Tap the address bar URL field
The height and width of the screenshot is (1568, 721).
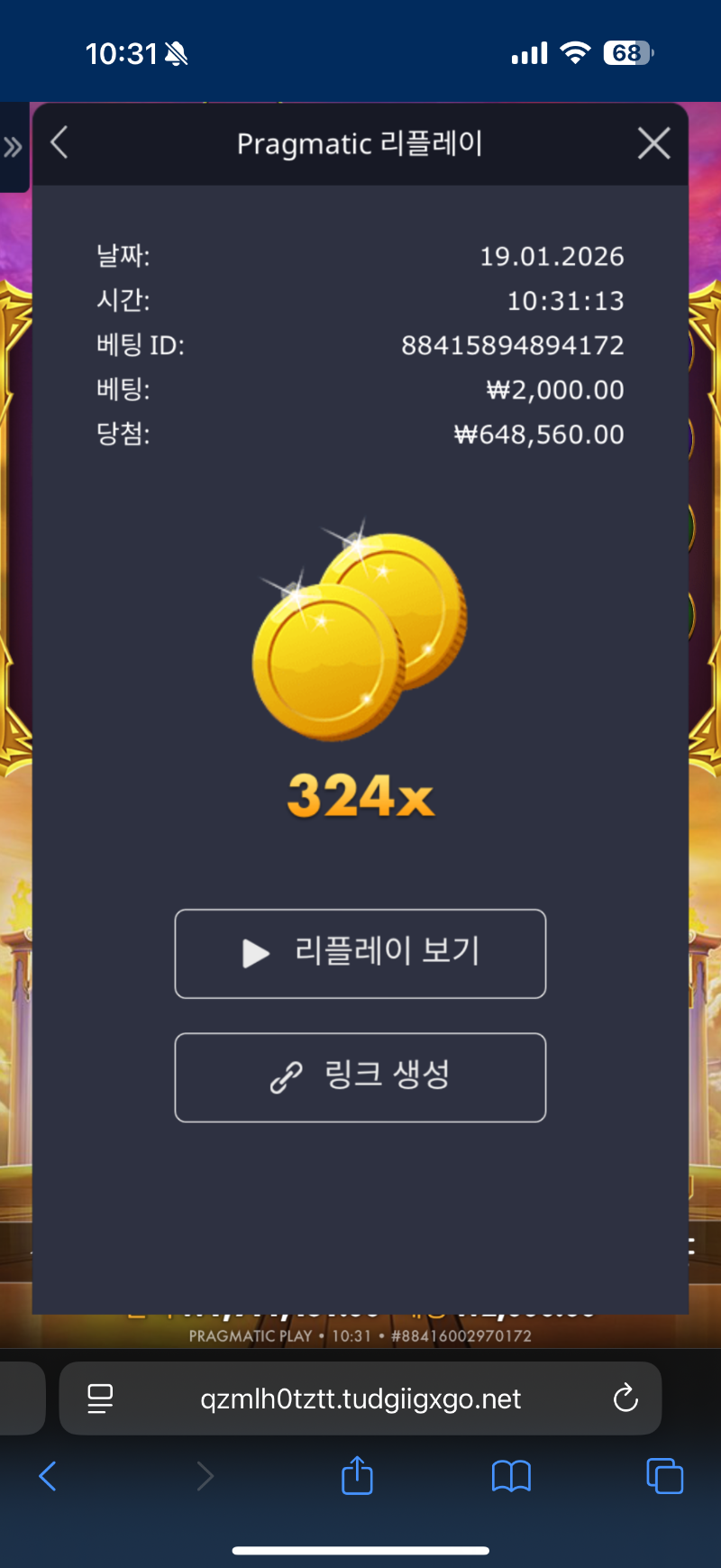360,1398
